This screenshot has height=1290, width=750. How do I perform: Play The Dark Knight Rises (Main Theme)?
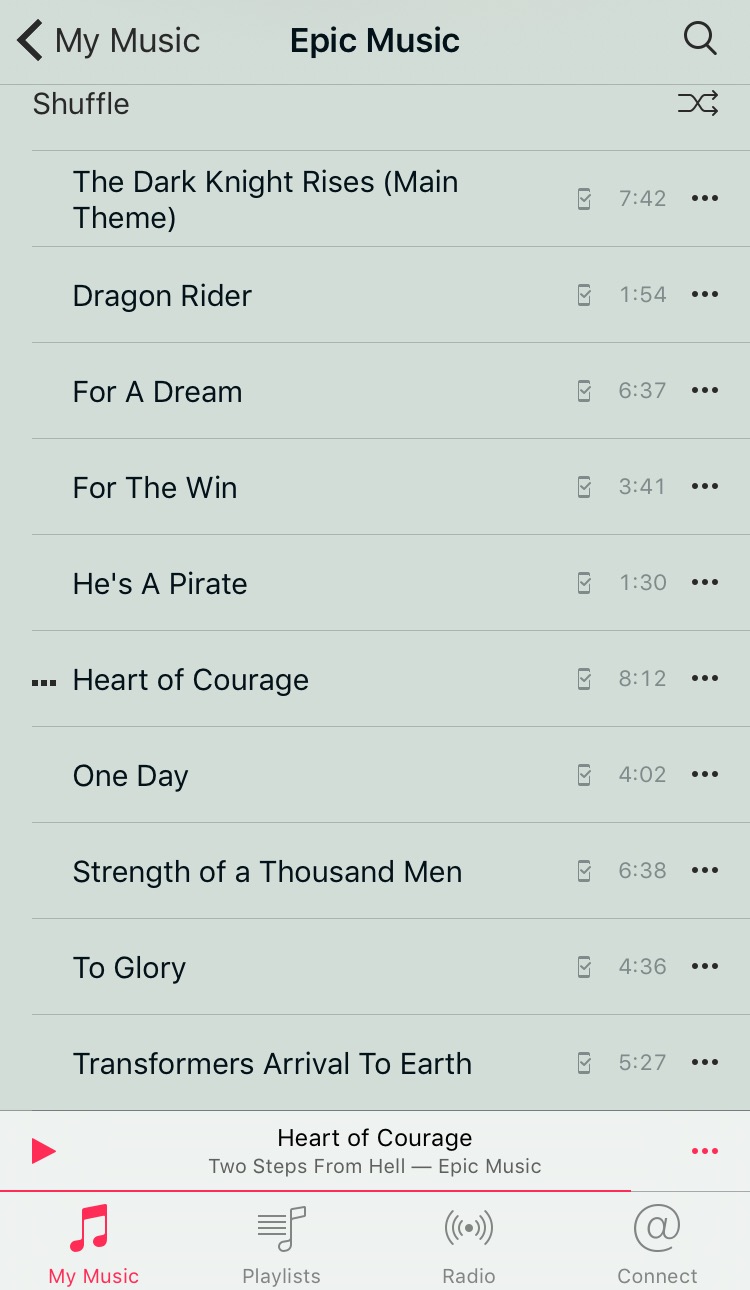tap(266, 199)
